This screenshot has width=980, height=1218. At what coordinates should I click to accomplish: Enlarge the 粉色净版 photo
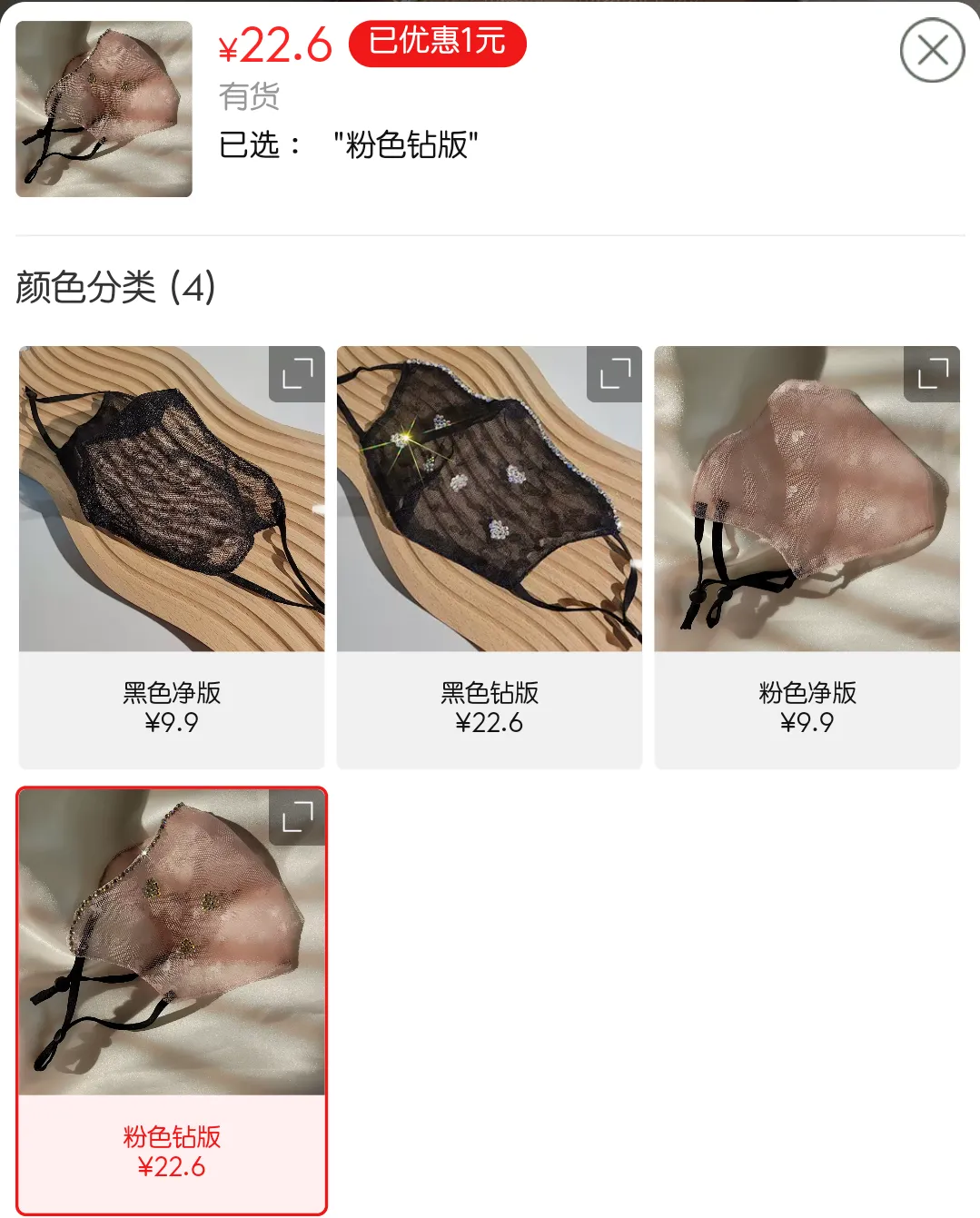point(932,373)
